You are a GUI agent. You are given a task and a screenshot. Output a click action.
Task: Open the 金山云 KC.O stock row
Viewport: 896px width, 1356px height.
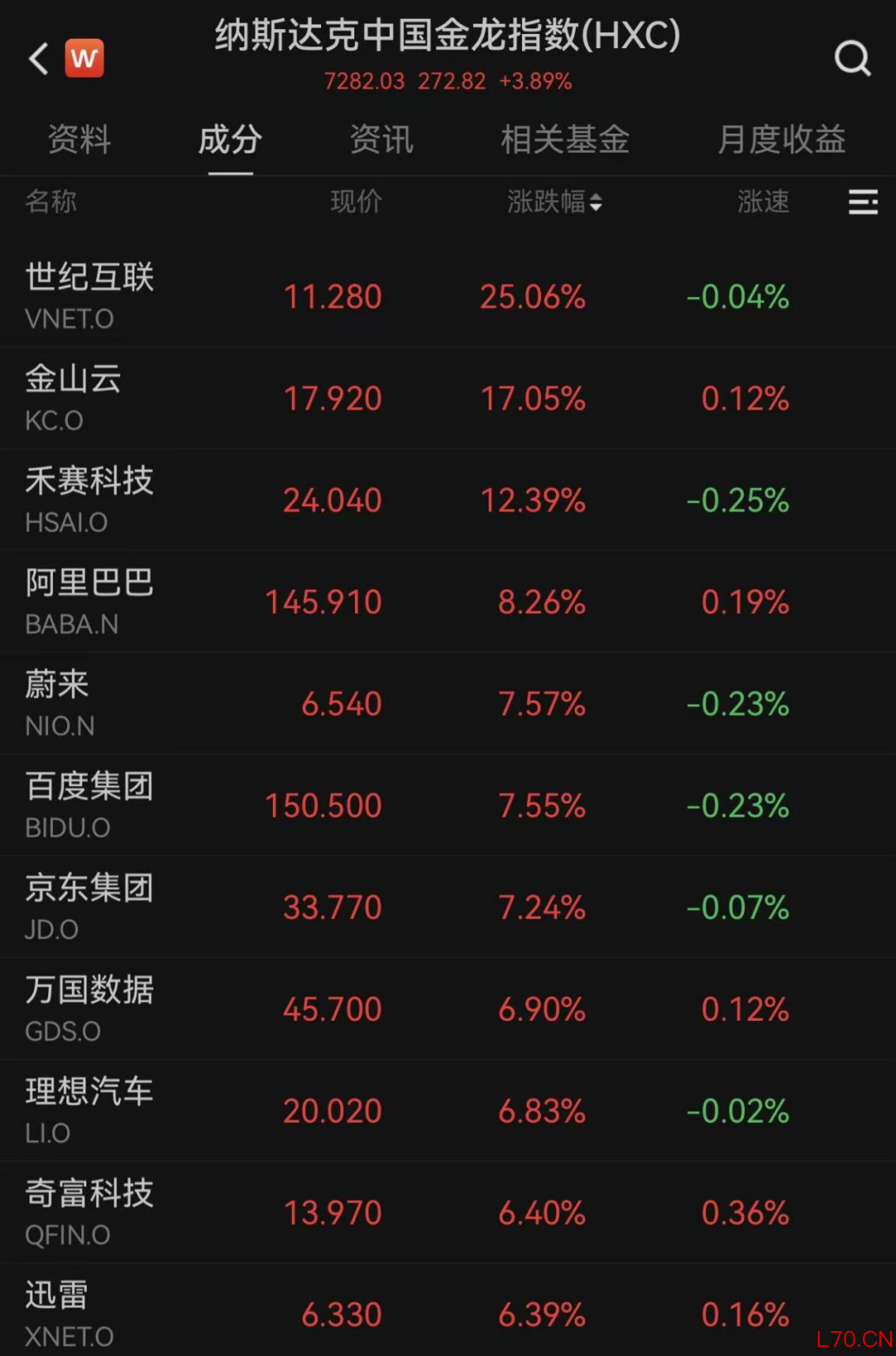448,398
